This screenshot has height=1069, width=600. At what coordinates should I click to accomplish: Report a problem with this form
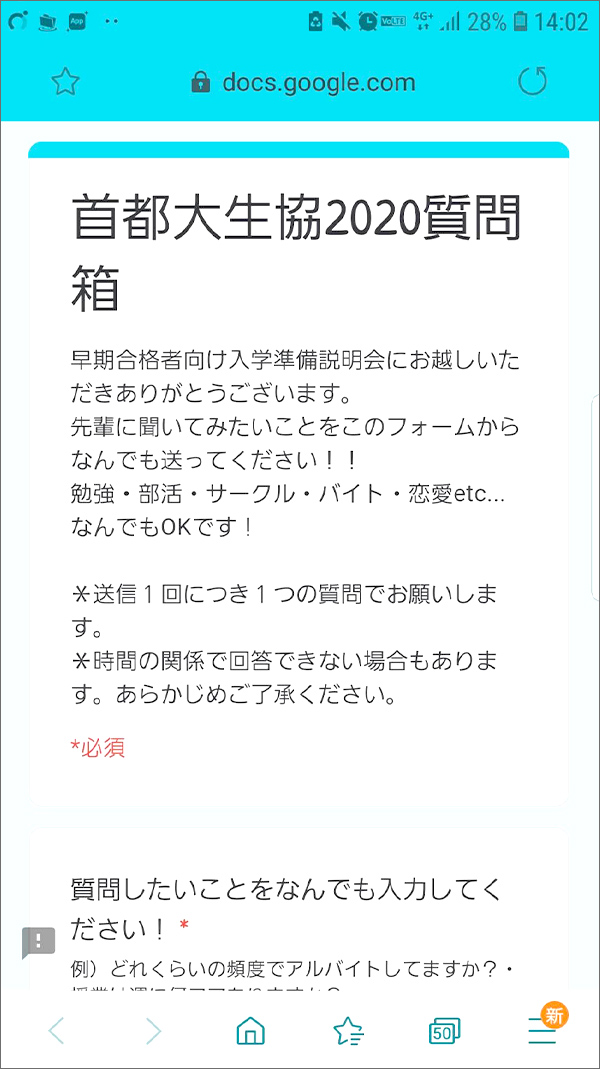coord(38,943)
